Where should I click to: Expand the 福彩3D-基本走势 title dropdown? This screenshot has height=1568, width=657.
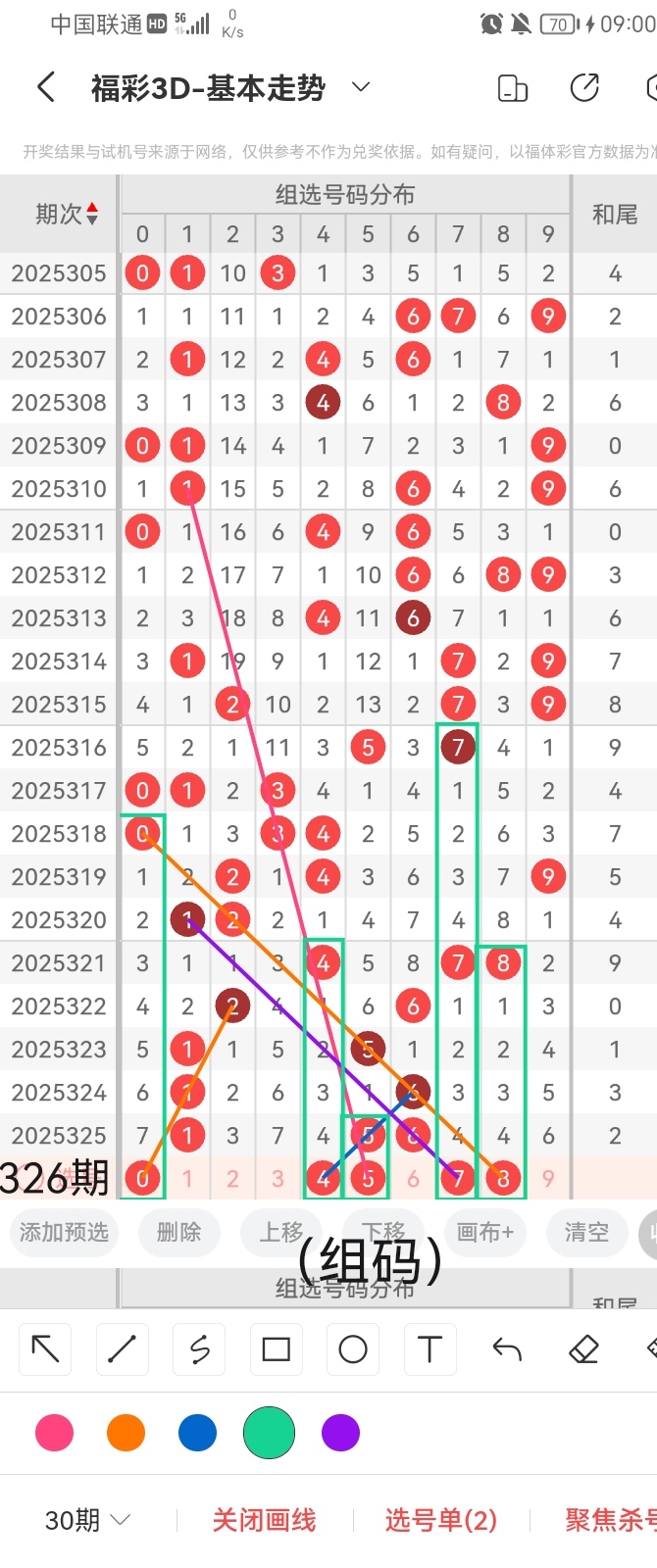click(361, 88)
